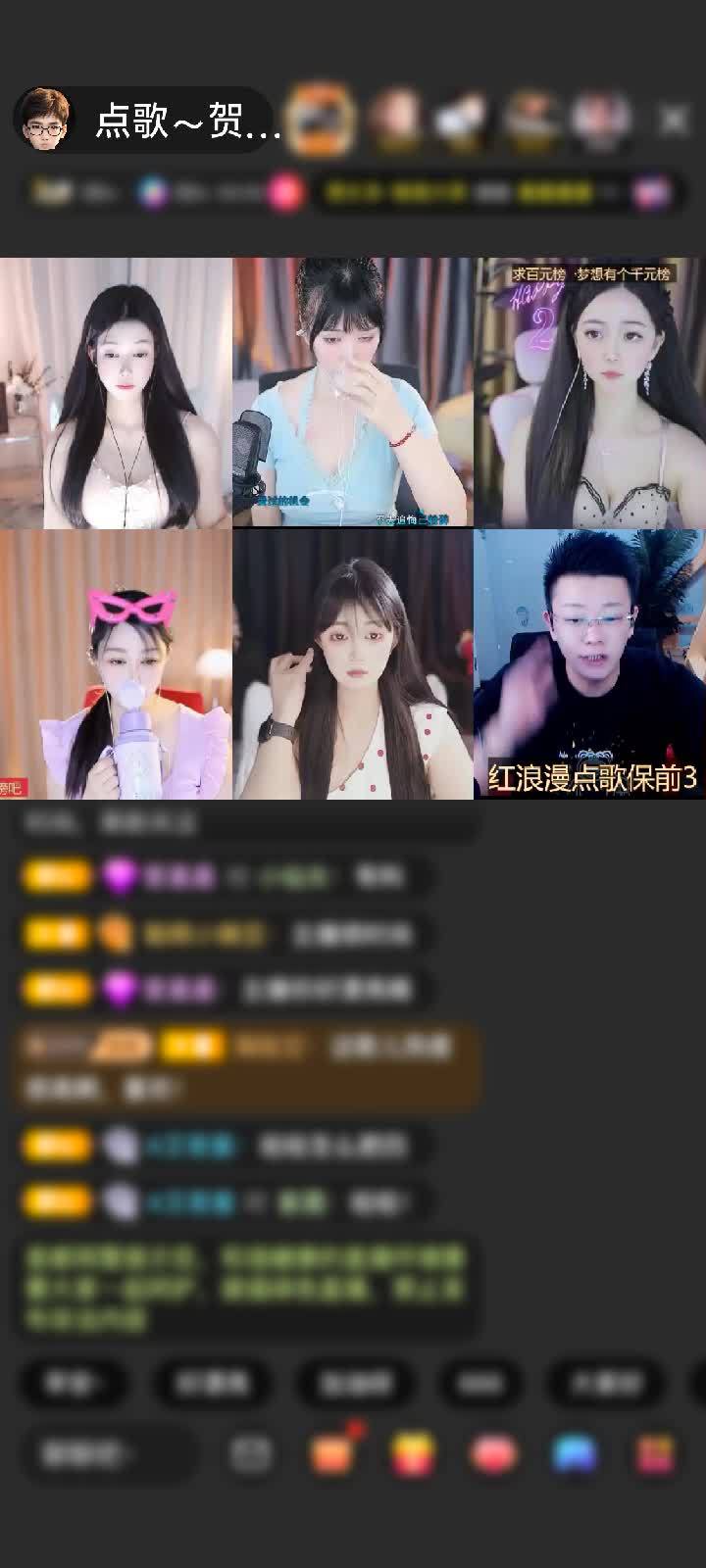Click the streamer avatar at top left
Screen dimensions: 706x1568
tap(47, 116)
